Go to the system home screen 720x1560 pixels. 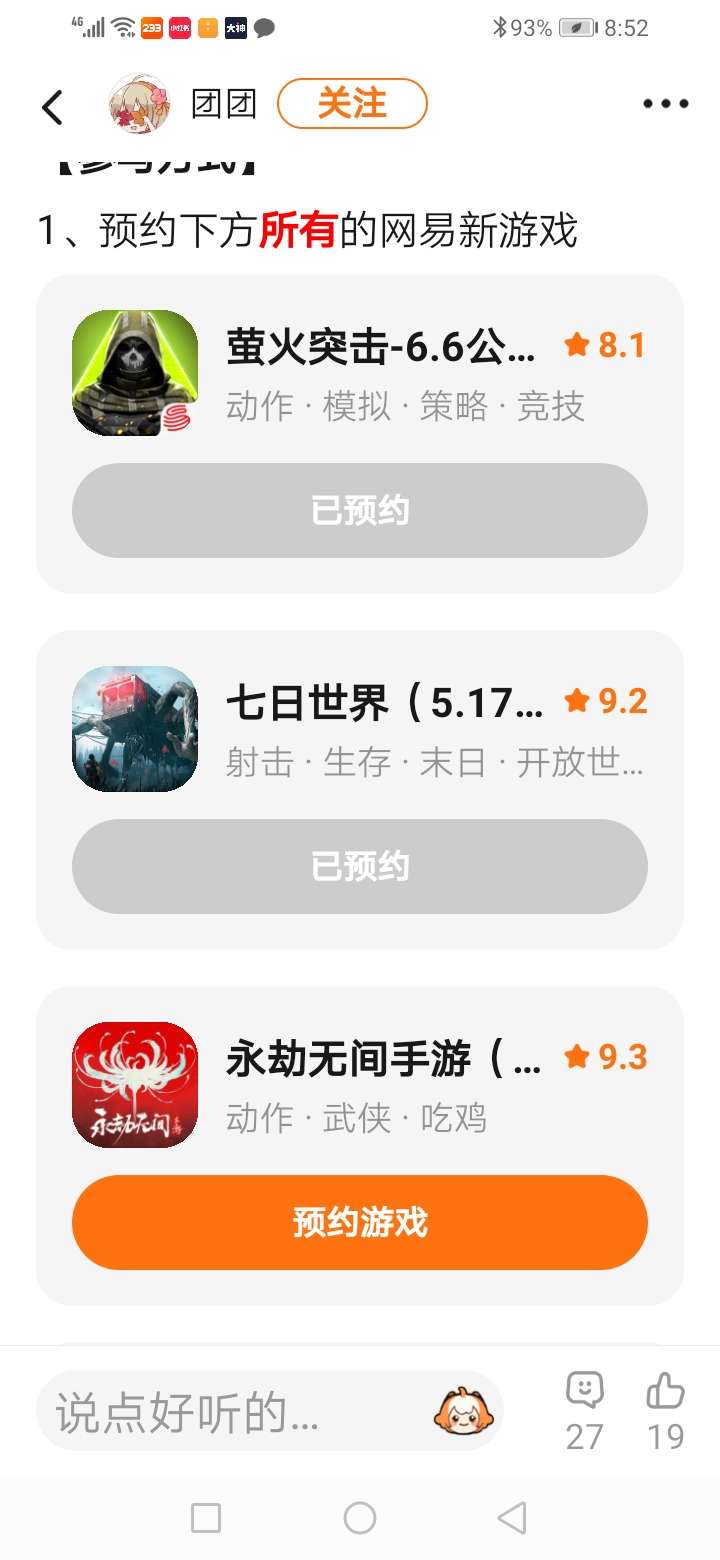coord(360,1518)
